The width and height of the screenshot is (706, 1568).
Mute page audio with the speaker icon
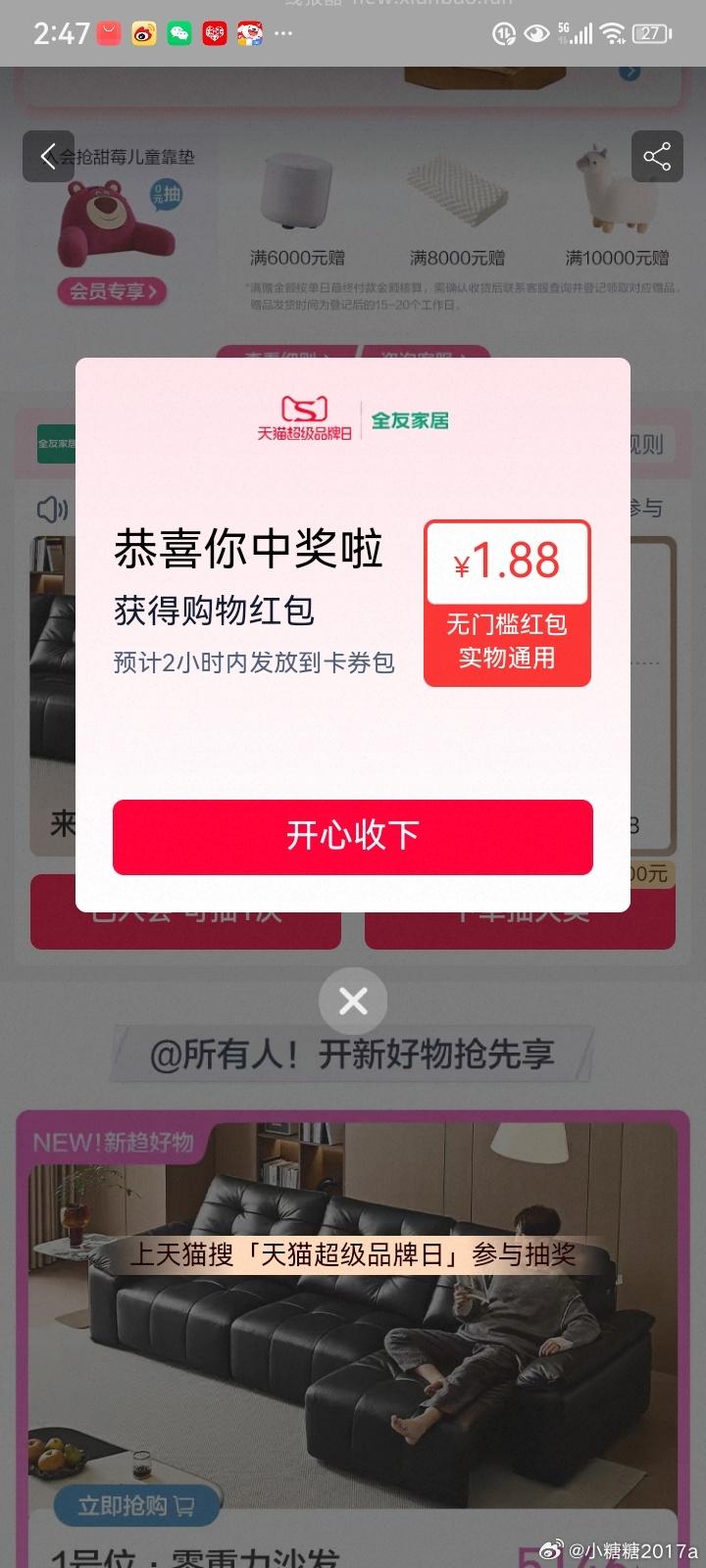tap(54, 509)
